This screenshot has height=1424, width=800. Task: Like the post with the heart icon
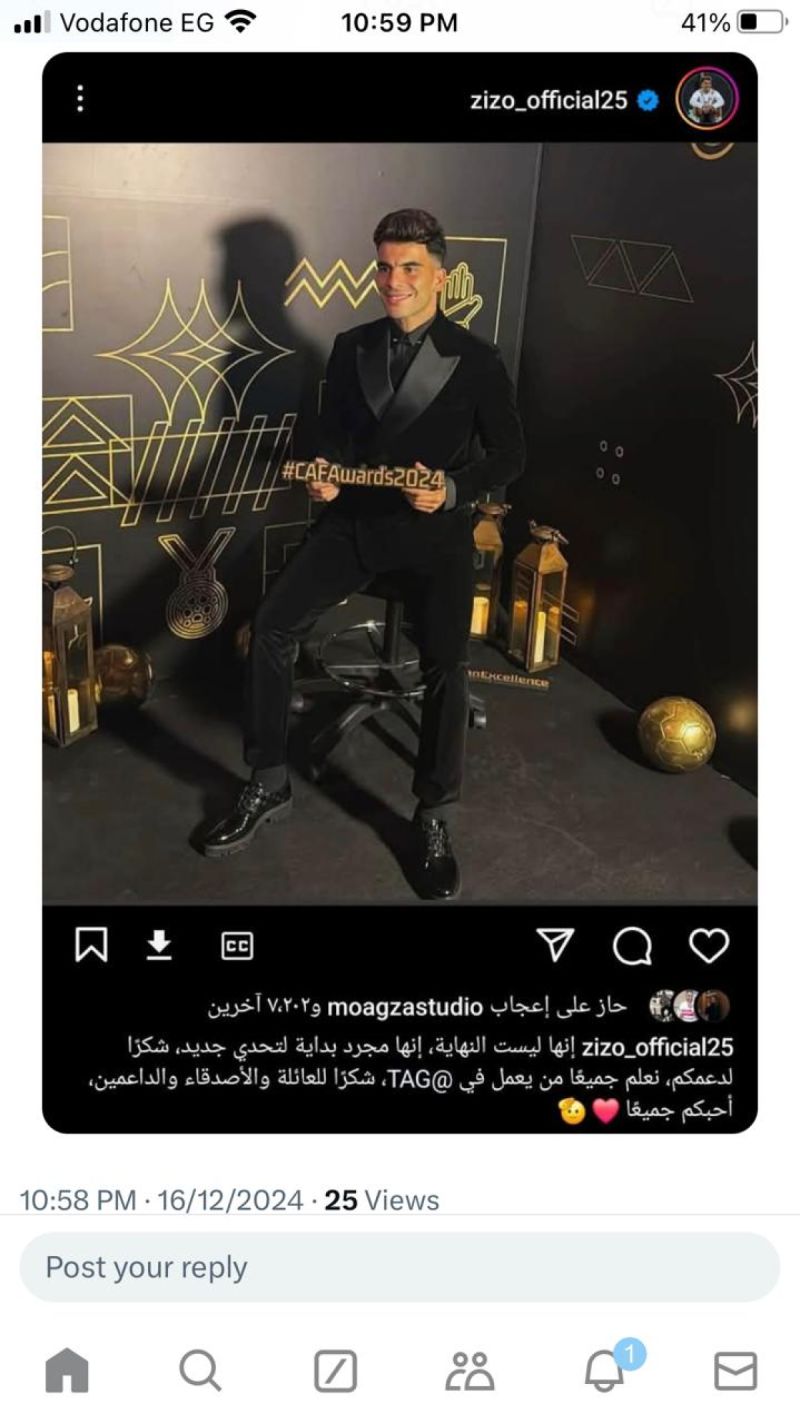pos(710,944)
